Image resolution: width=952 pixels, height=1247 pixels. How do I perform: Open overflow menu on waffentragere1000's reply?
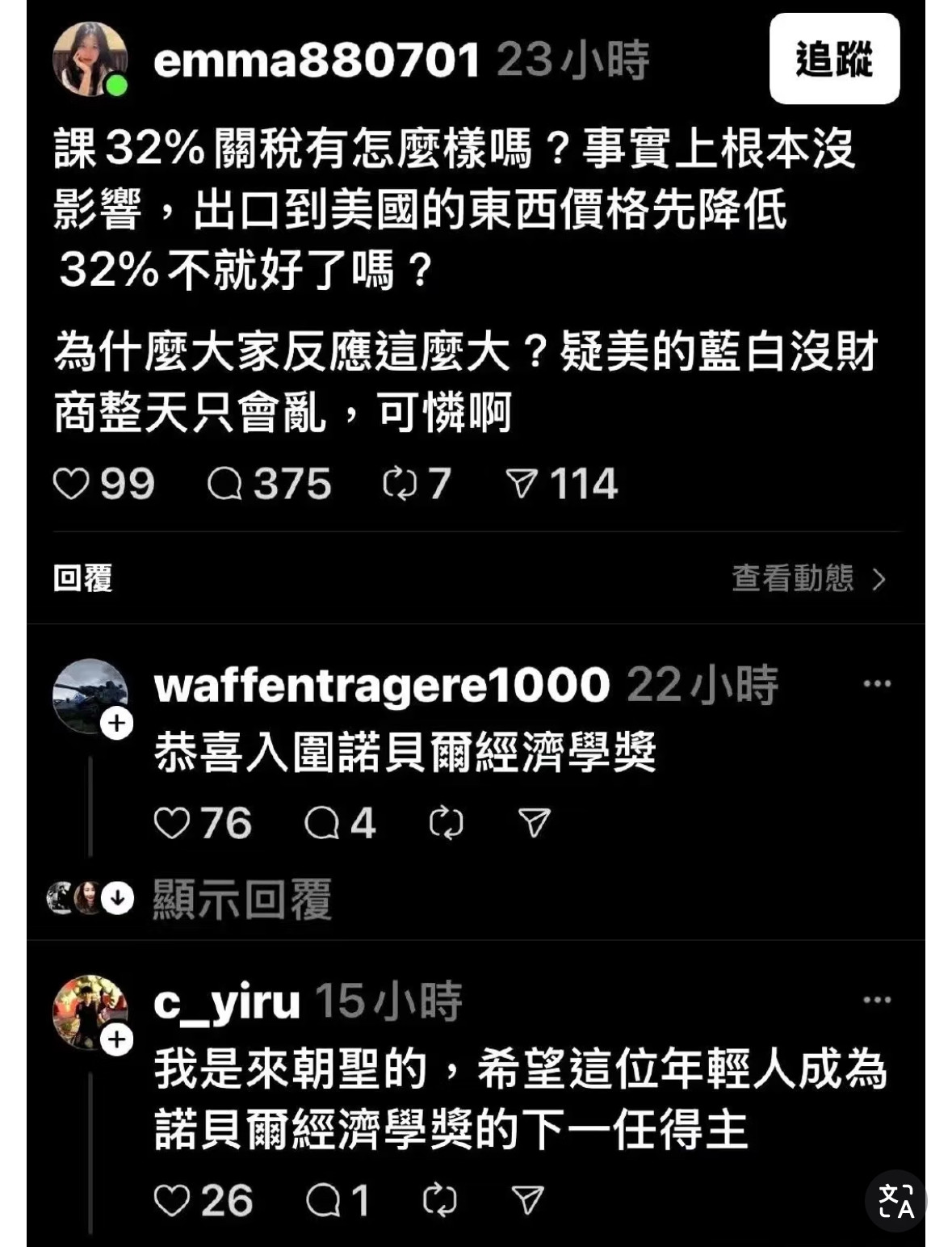877,684
